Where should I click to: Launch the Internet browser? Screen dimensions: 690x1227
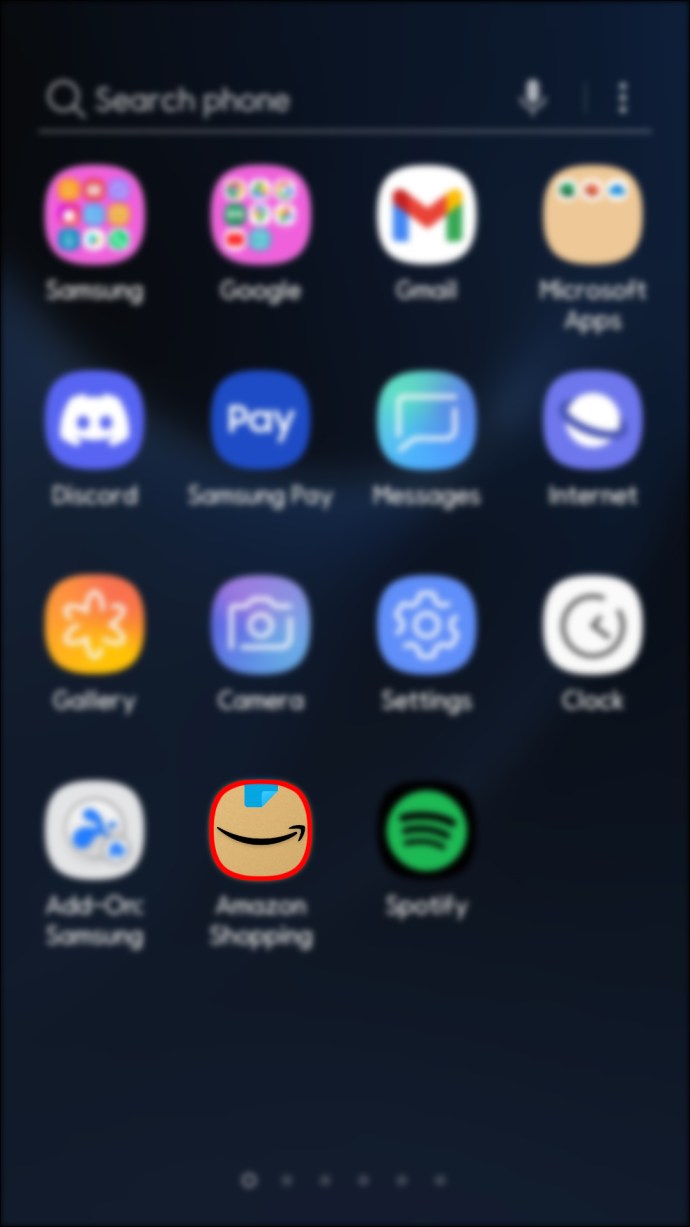(592, 420)
